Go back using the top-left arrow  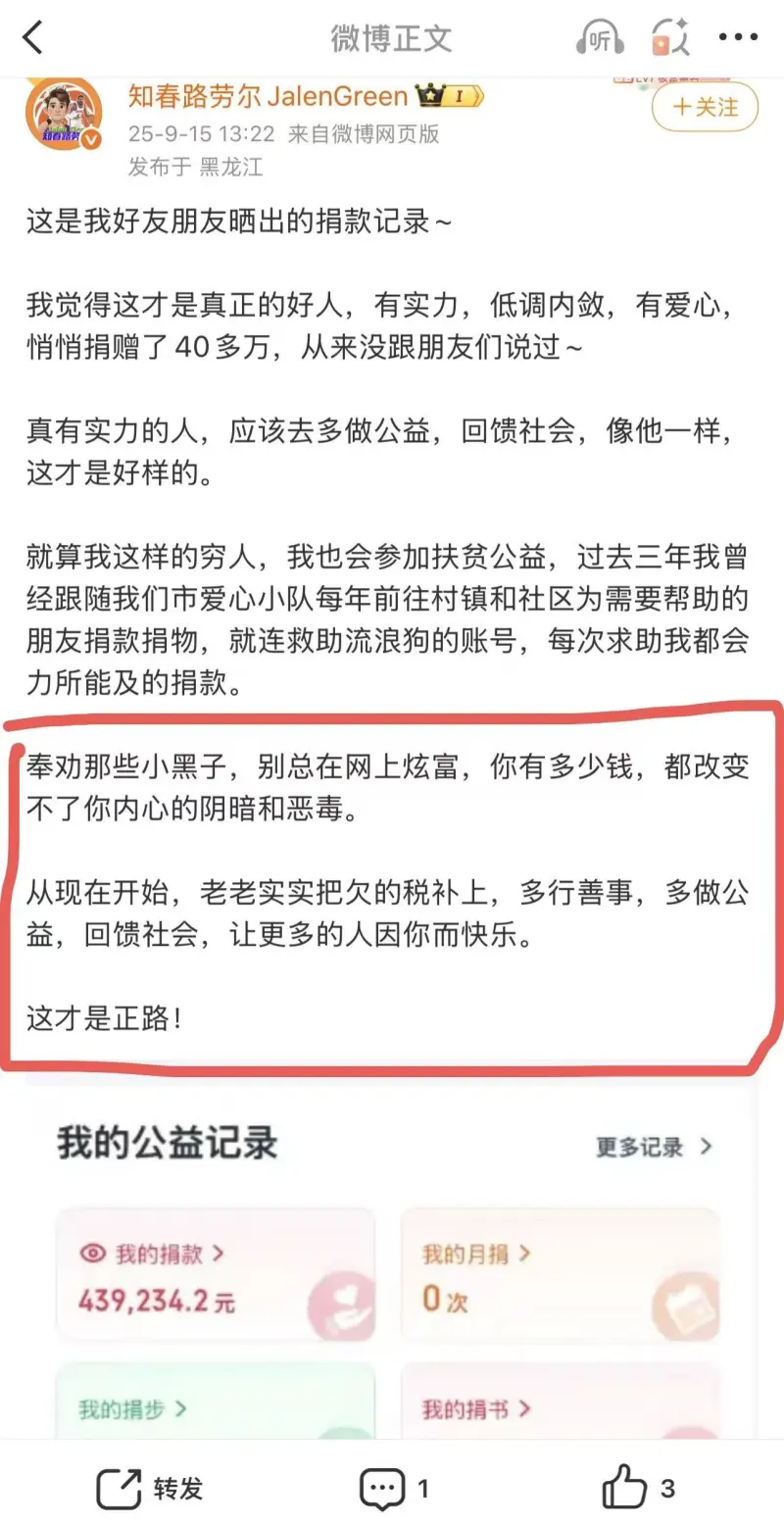(x=33, y=38)
